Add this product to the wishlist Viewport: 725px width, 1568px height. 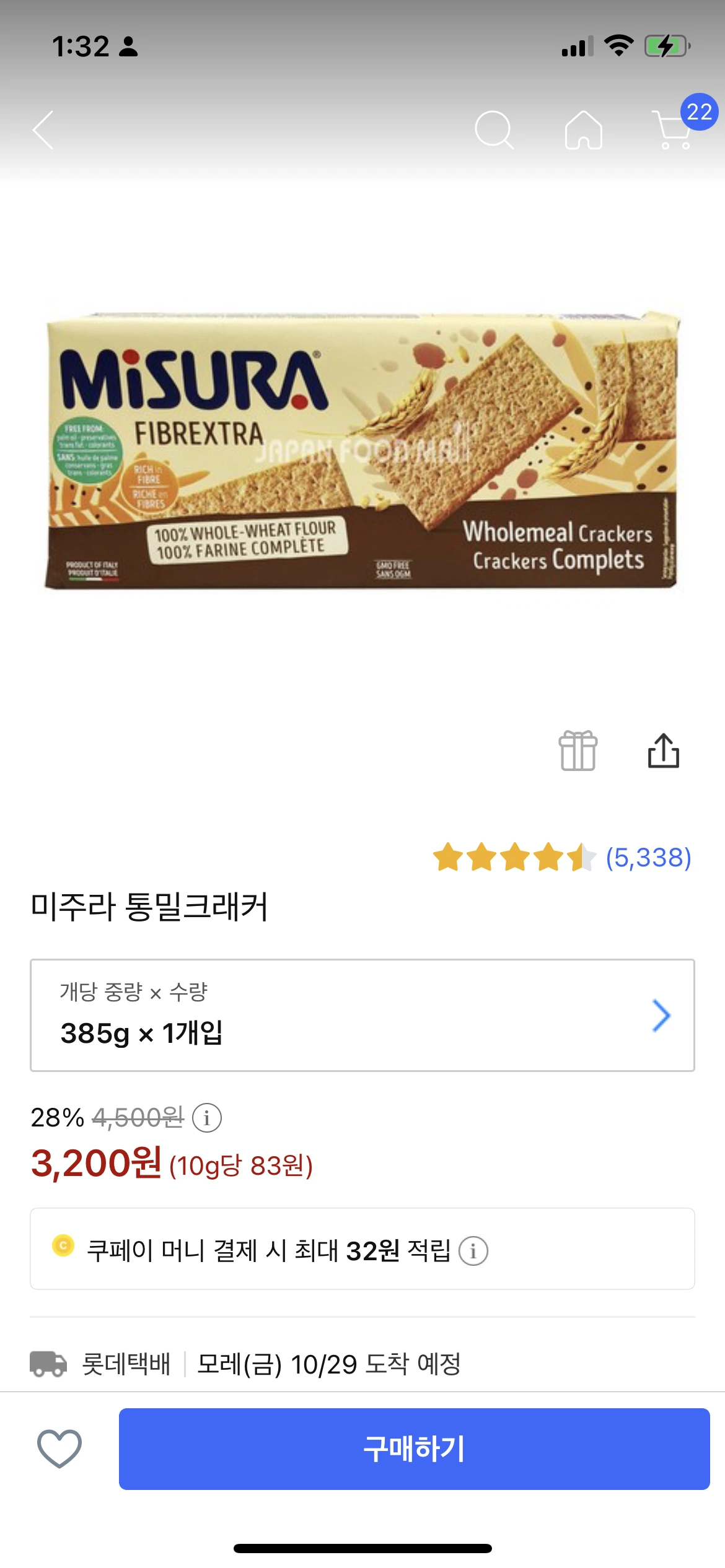pos(59,1448)
